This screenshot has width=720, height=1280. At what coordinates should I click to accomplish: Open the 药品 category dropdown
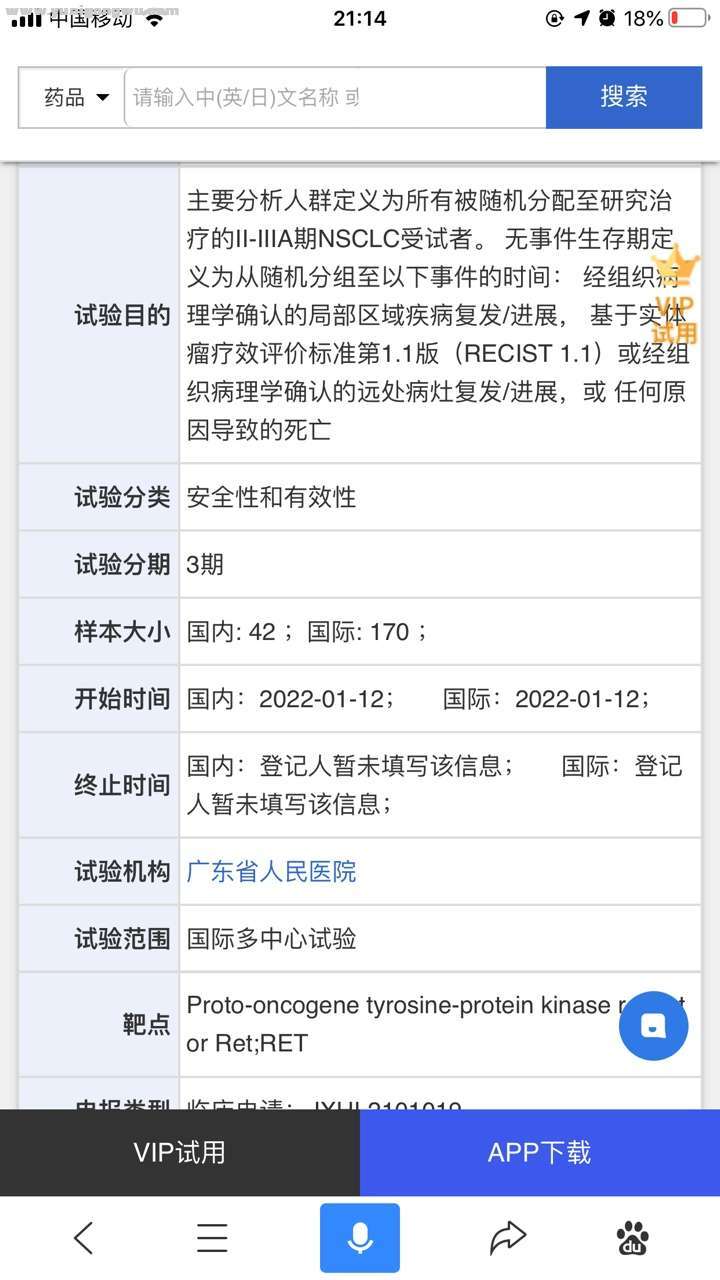coord(74,98)
